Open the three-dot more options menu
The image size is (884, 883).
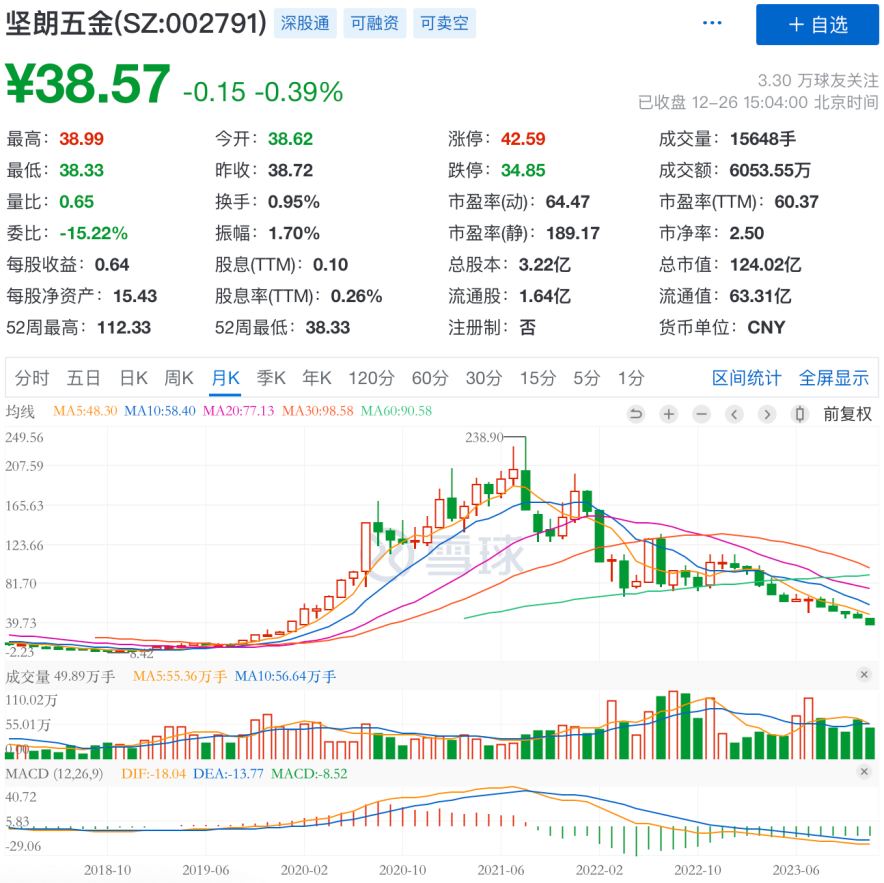712,24
